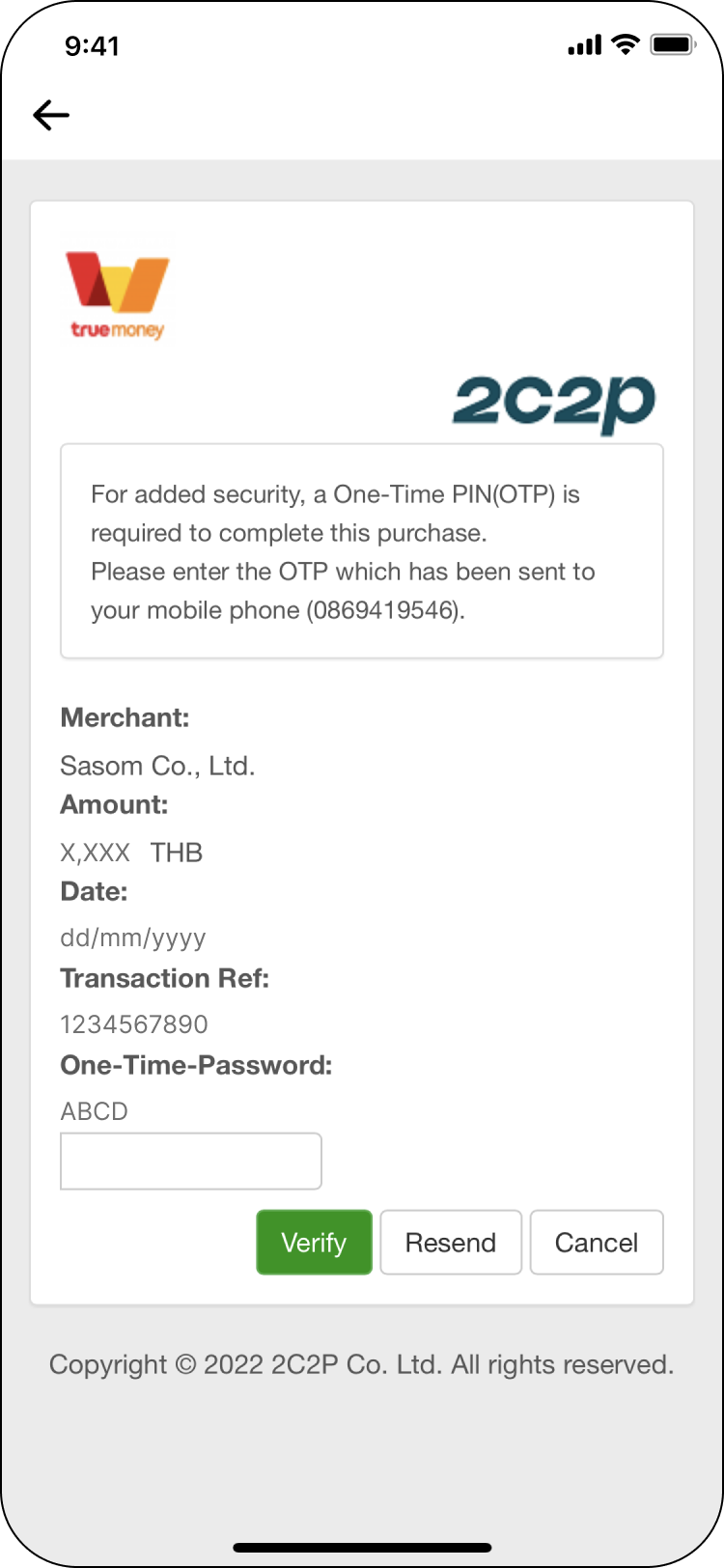724x1568 pixels.
Task: Resend the OTP code
Action: pos(451,1242)
